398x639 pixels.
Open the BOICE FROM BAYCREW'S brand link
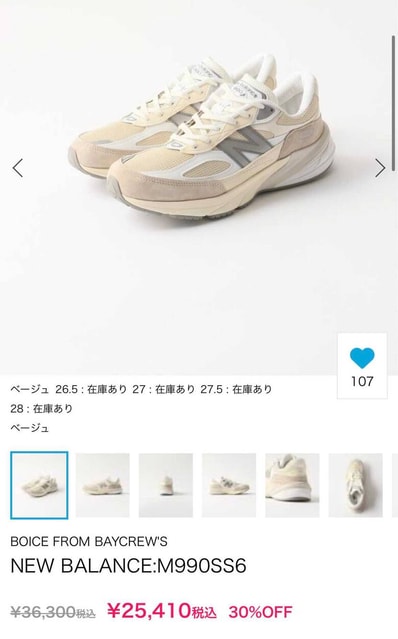click(89, 542)
